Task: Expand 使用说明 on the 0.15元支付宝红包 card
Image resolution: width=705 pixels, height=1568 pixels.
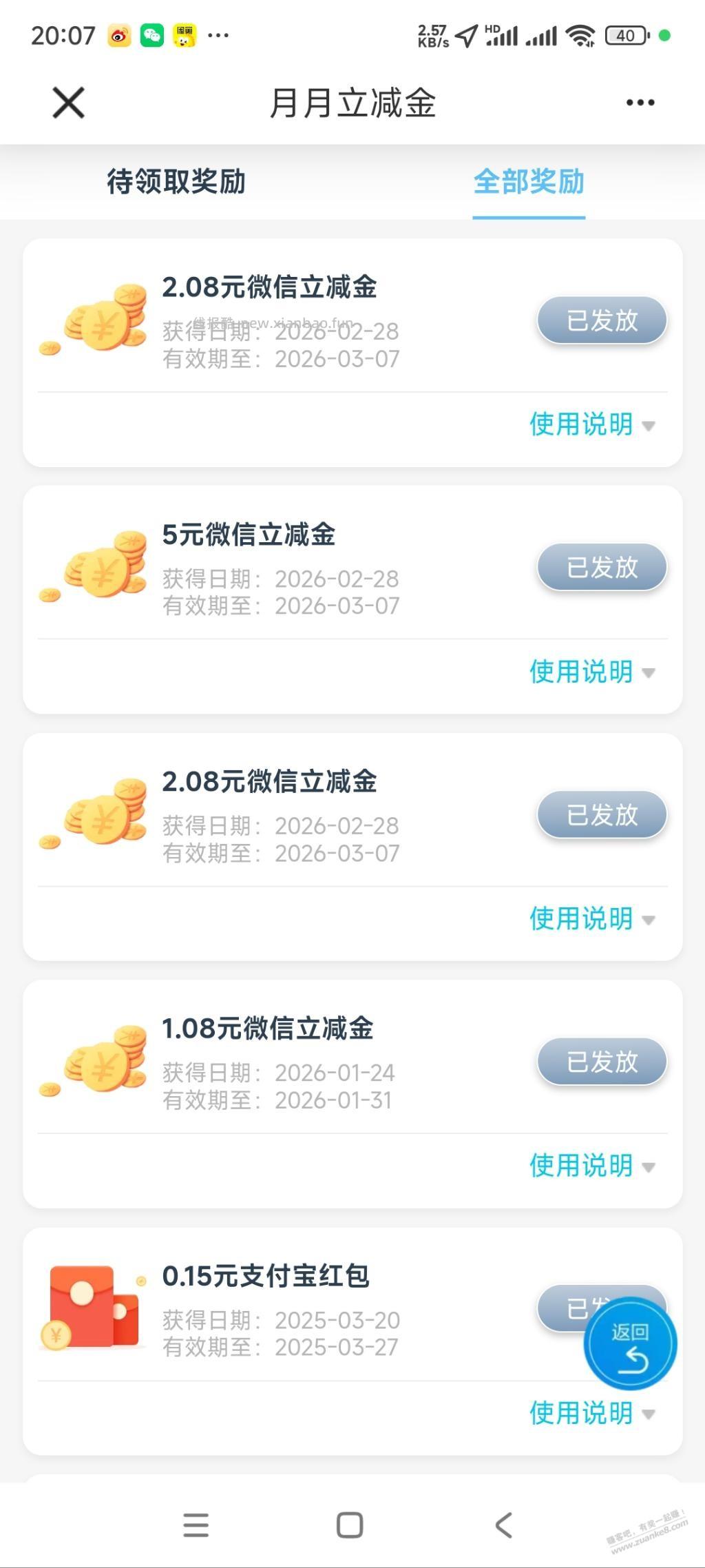Action: point(580,1413)
